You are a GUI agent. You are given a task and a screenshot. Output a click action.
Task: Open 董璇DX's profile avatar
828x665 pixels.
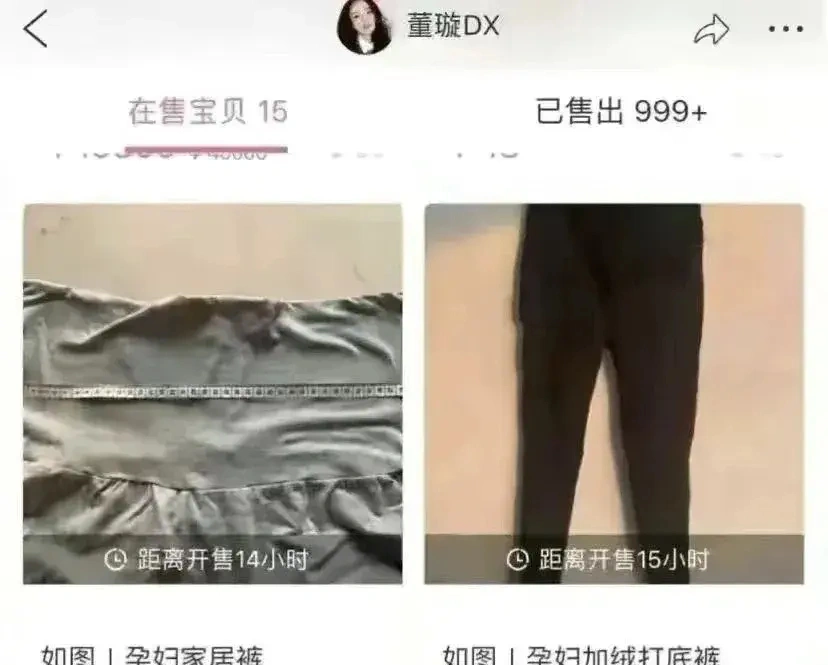pyautogui.click(x=364, y=28)
